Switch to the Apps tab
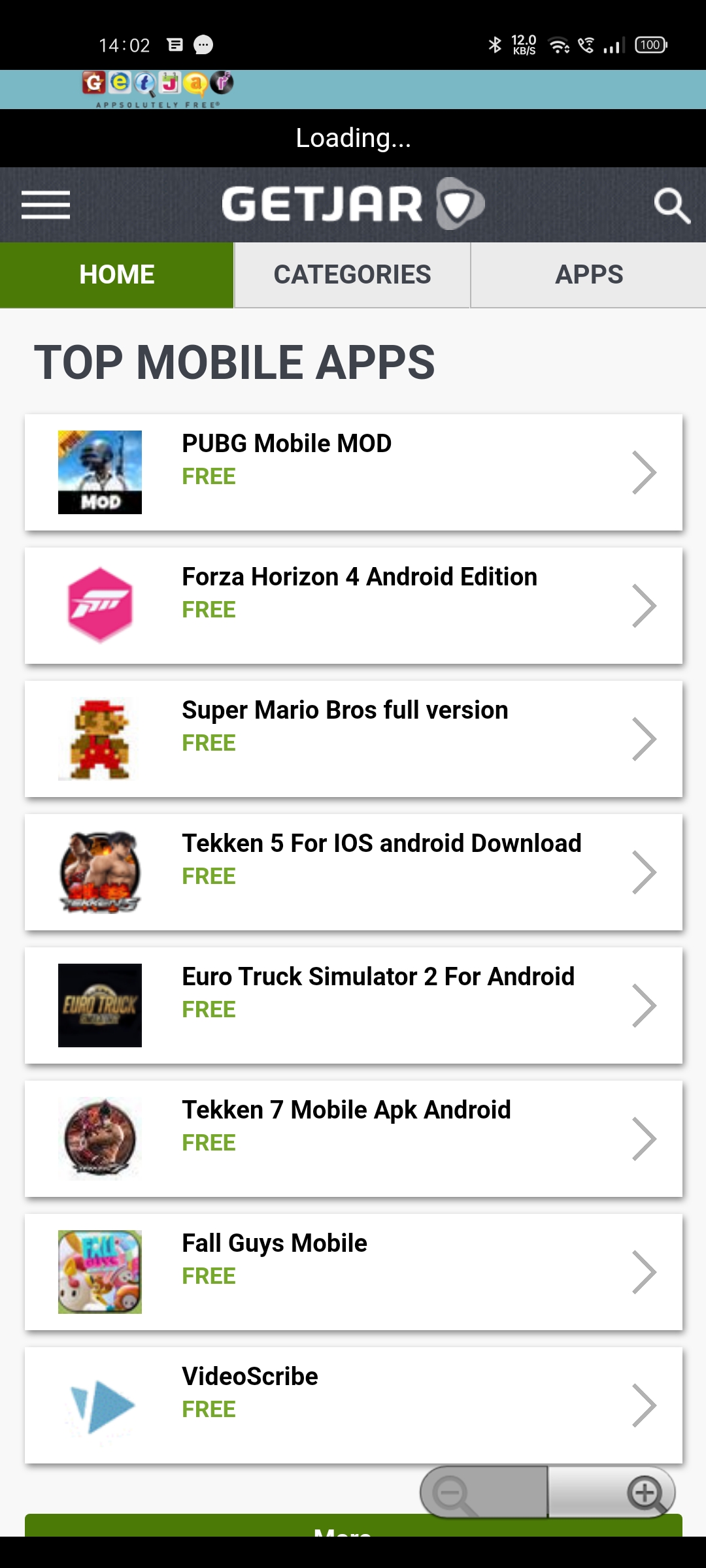Screen dimensions: 706x1568 [x=588, y=275]
